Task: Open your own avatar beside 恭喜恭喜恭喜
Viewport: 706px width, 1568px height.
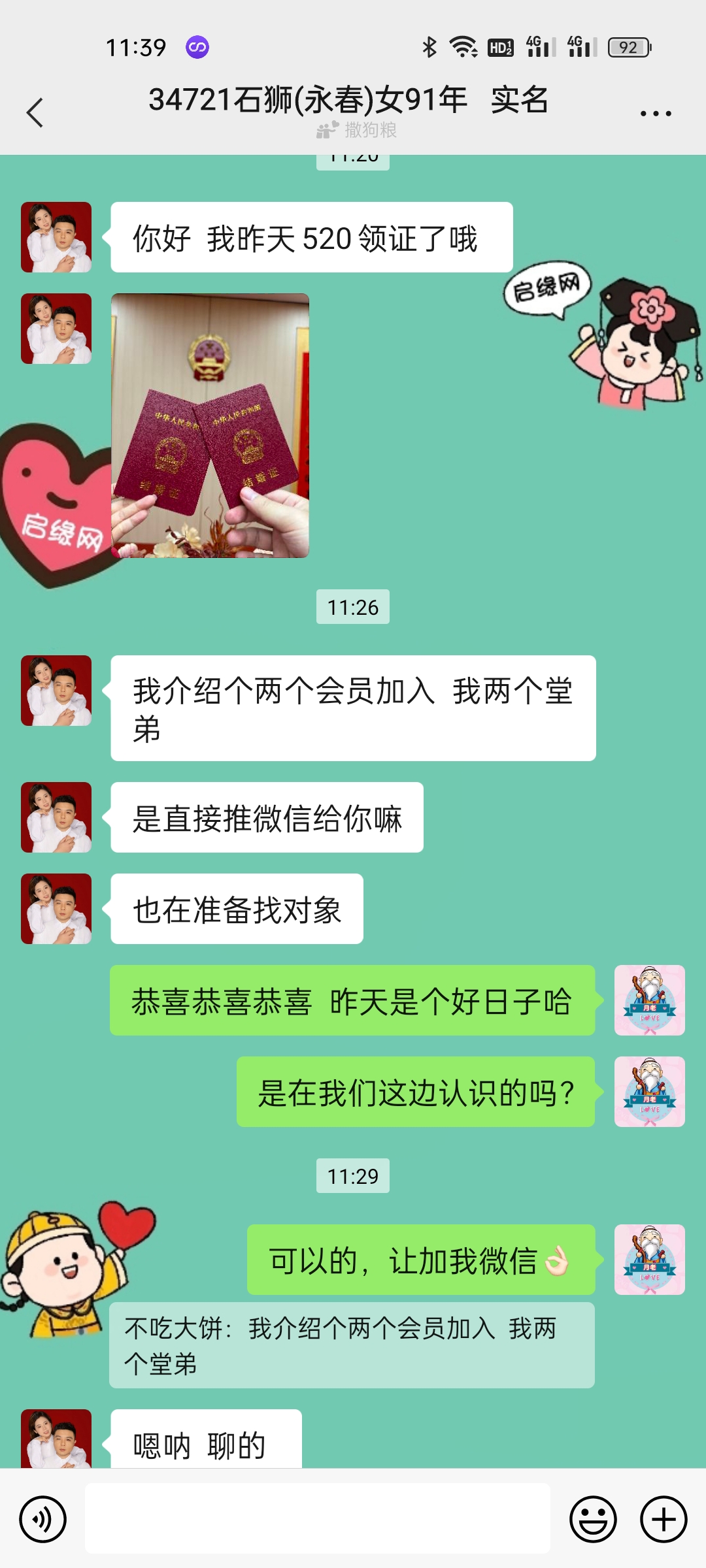Action: 649,1000
